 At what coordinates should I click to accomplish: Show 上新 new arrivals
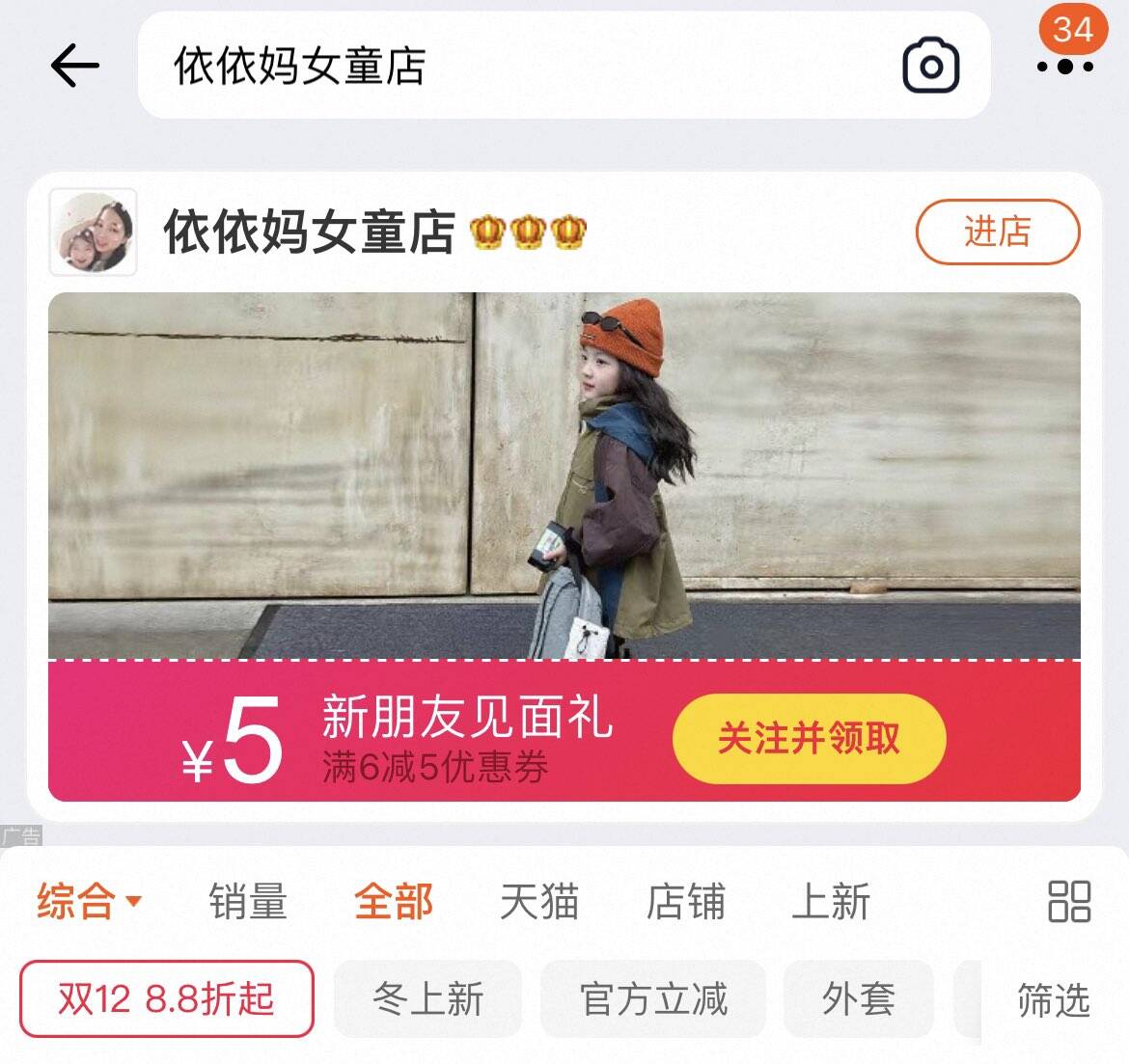[831, 901]
